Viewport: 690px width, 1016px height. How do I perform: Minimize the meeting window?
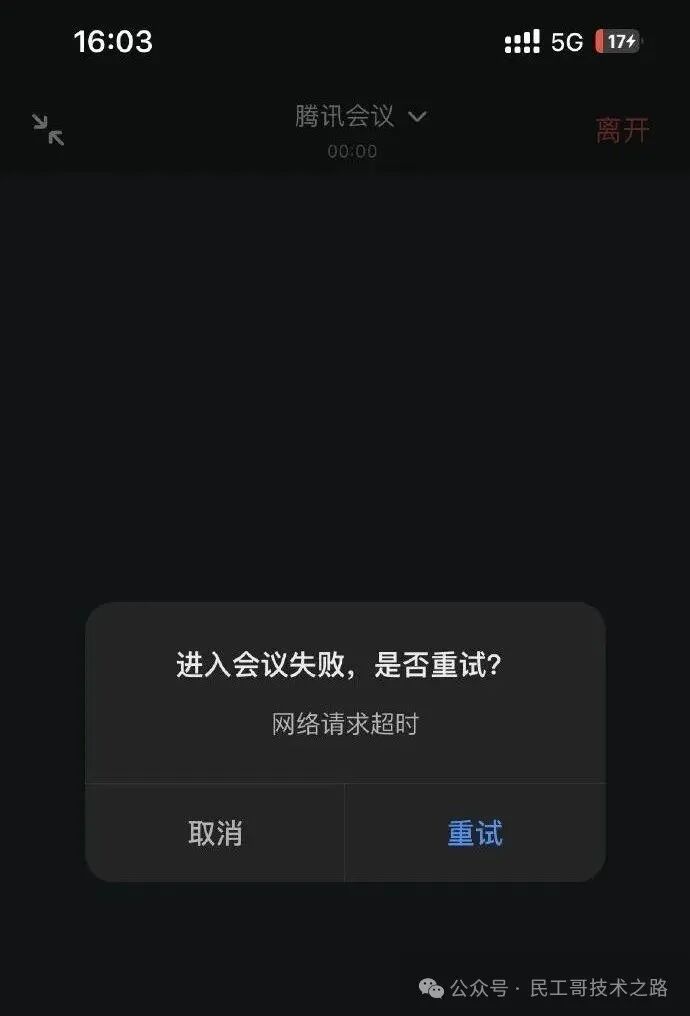point(48,130)
